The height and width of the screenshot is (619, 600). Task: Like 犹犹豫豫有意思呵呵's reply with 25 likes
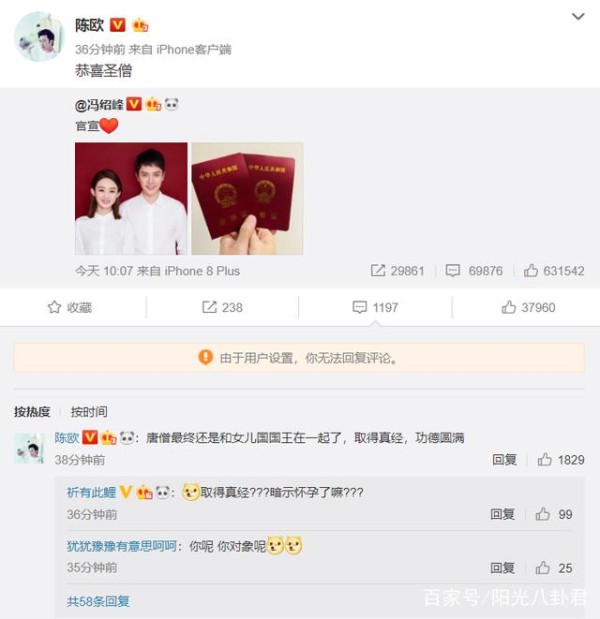click(554, 567)
